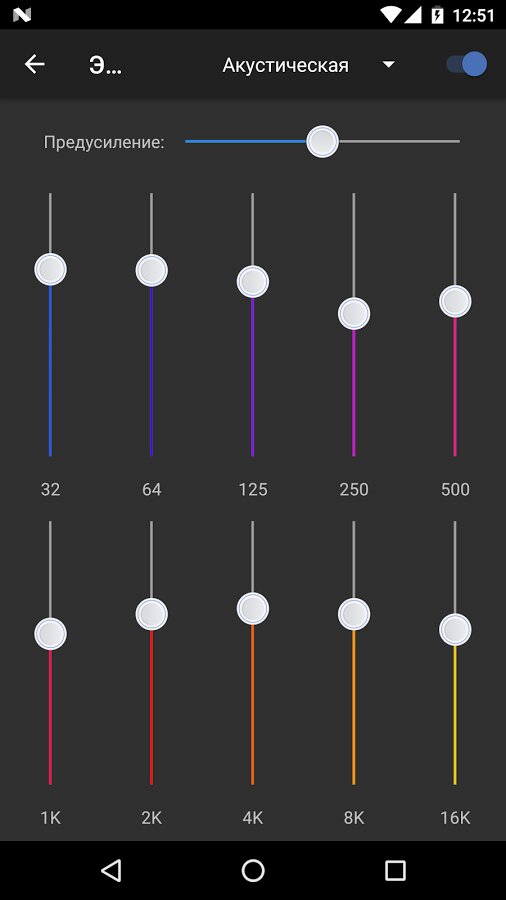Tap the 8K band slider knob
This screenshot has height=900, width=506.
point(354,614)
